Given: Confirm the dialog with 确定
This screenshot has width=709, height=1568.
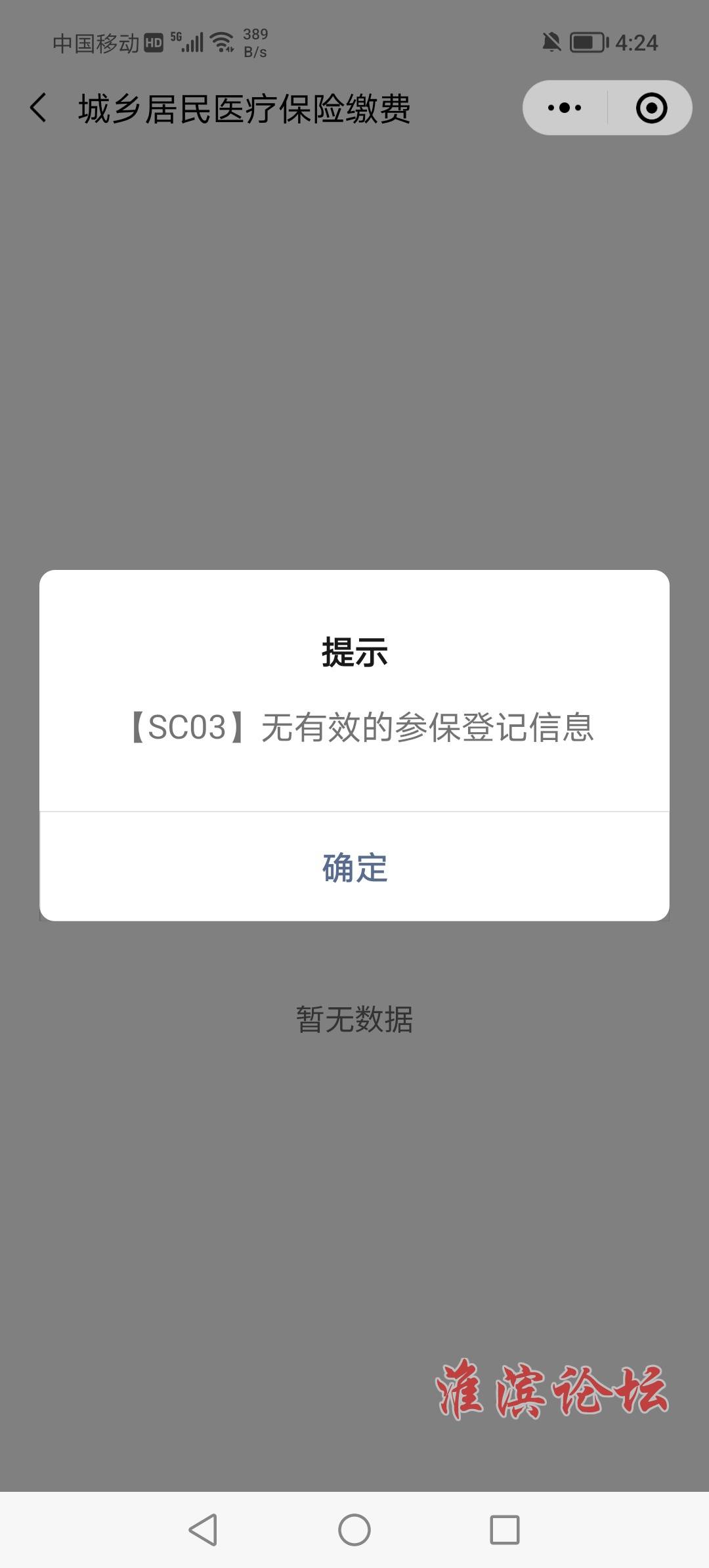Looking at the screenshot, I should coord(354,867).
